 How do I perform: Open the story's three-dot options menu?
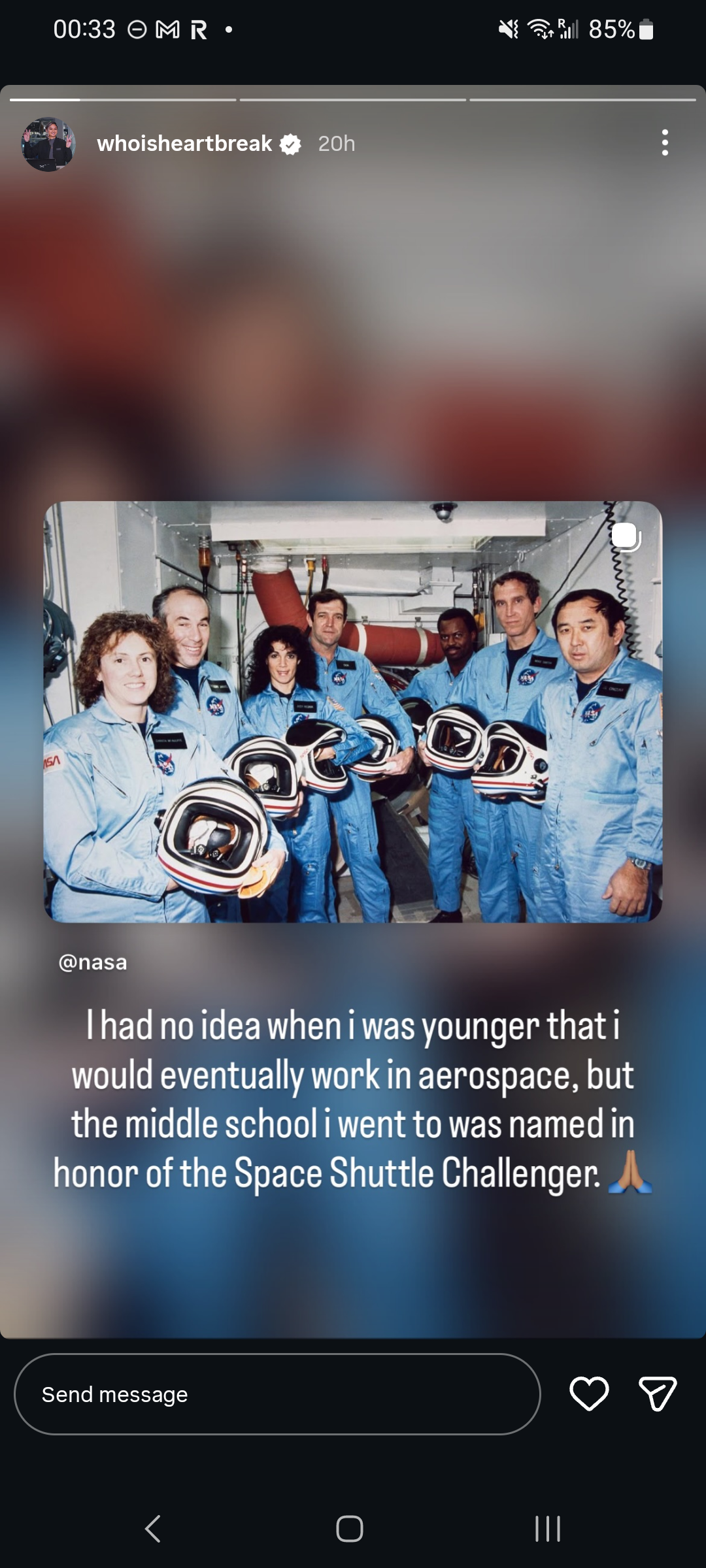coord(664,142)
